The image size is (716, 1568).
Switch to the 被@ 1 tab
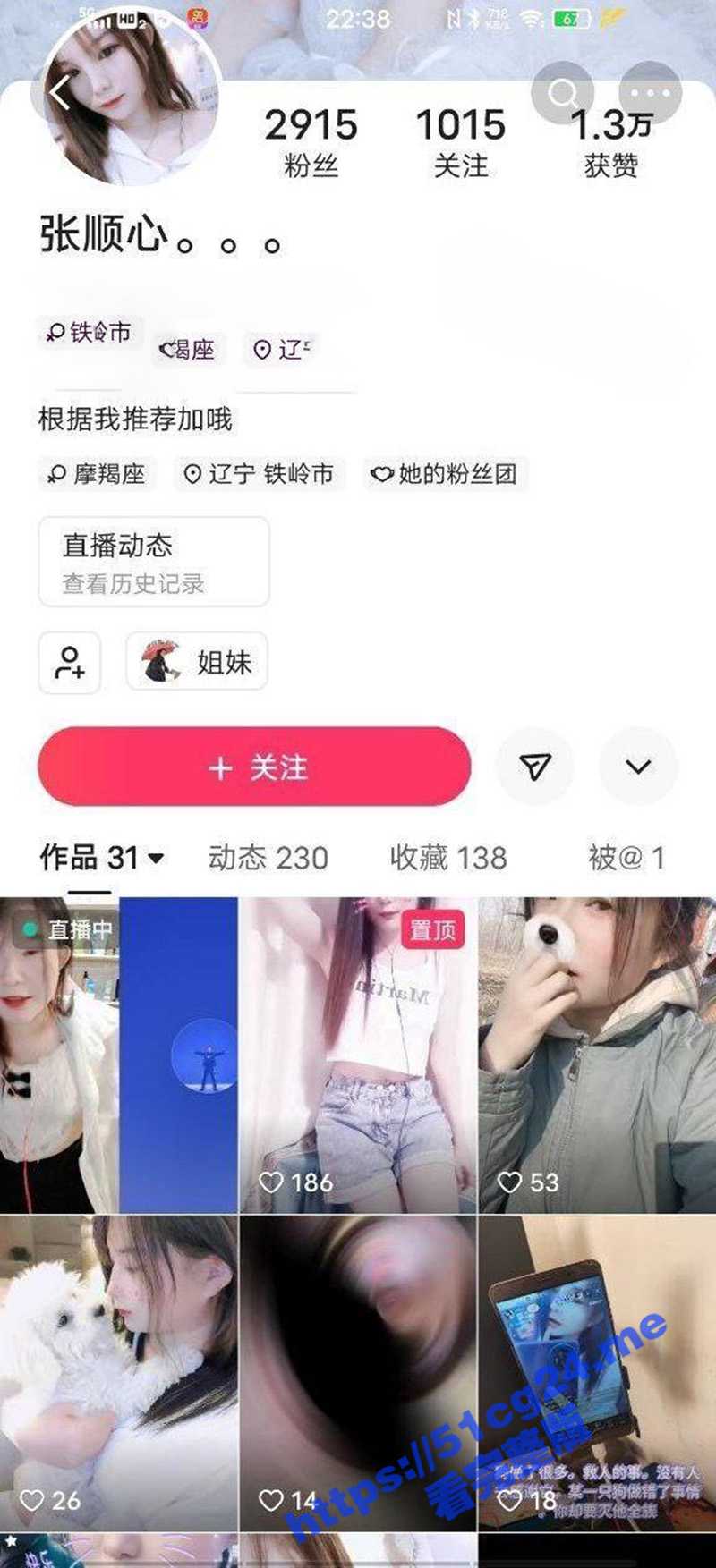[626, 858]
